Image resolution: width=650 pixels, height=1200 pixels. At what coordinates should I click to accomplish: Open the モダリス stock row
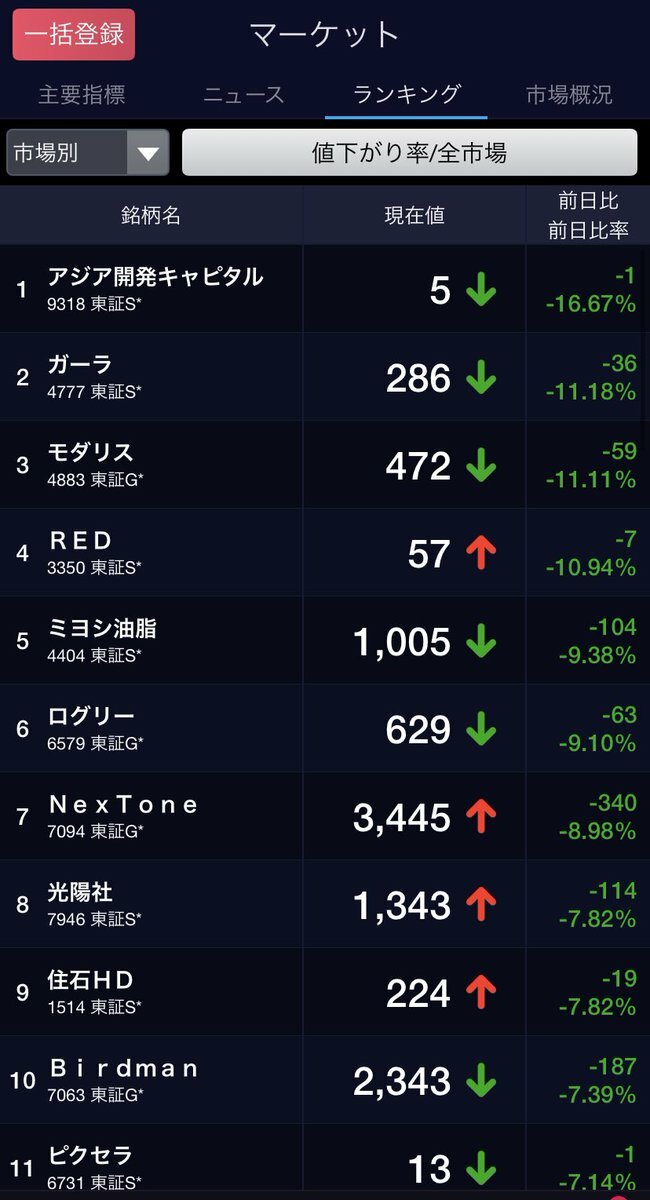point(325,466)
